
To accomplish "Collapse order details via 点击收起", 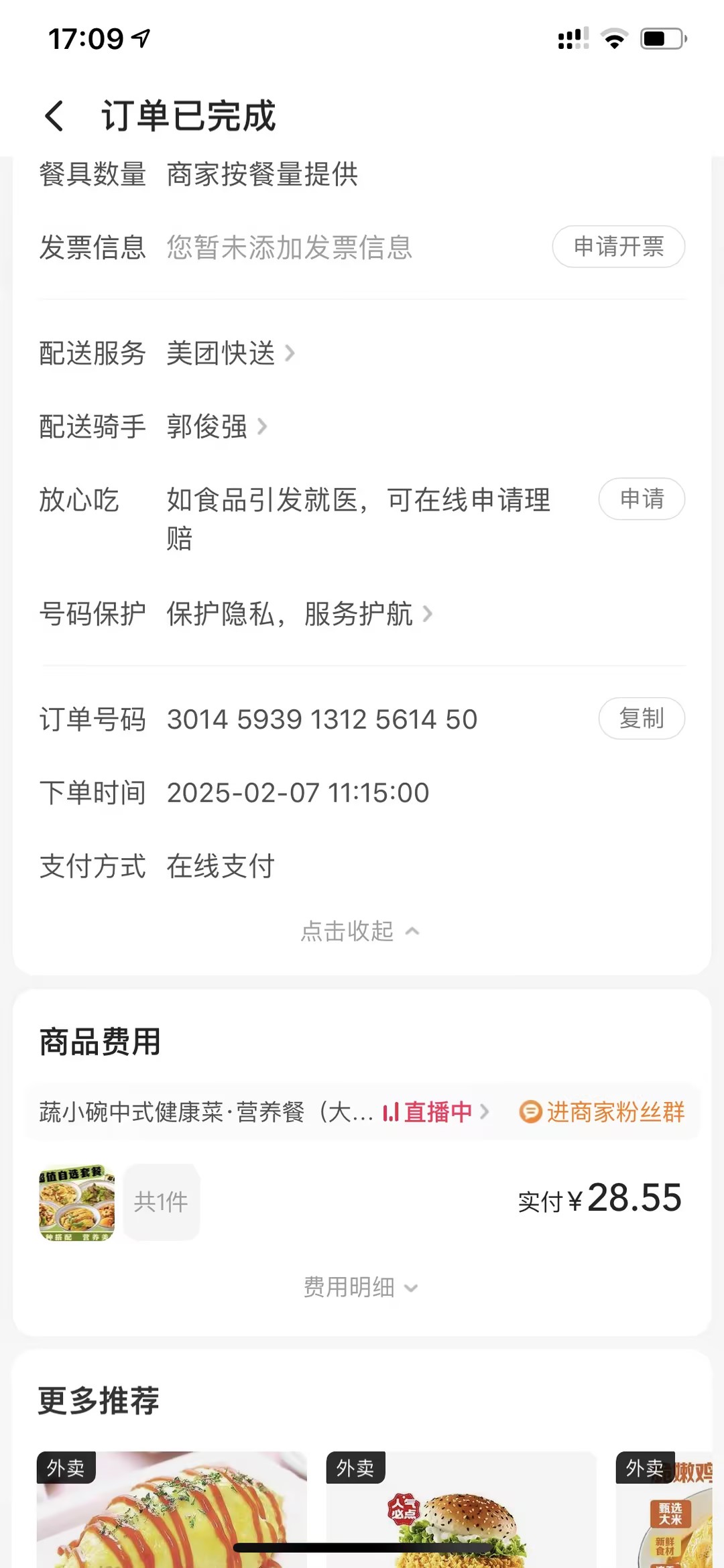I will tap(360, 931).
